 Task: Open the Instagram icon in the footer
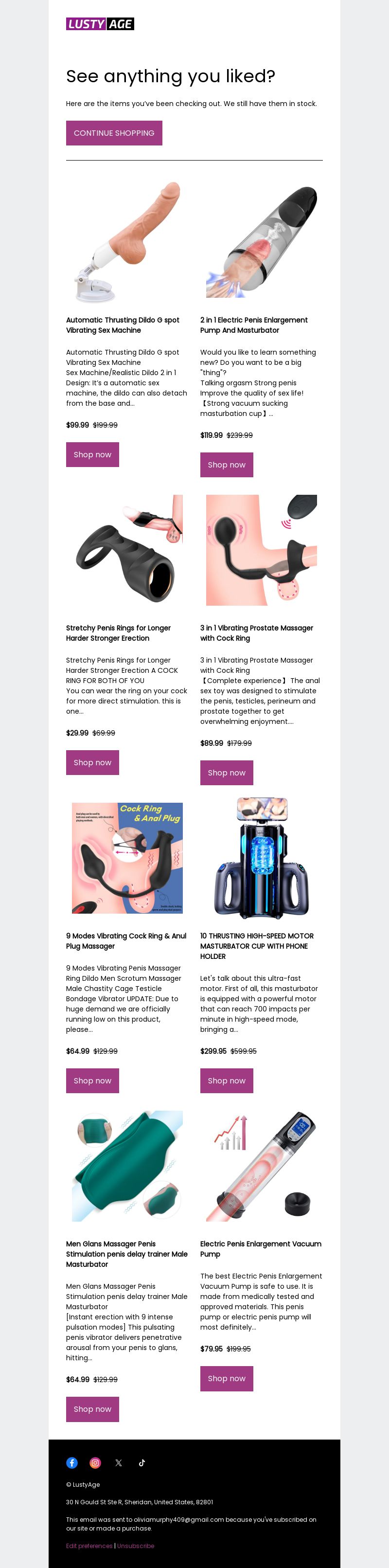pyautogui.click(x=95, y=1463)
